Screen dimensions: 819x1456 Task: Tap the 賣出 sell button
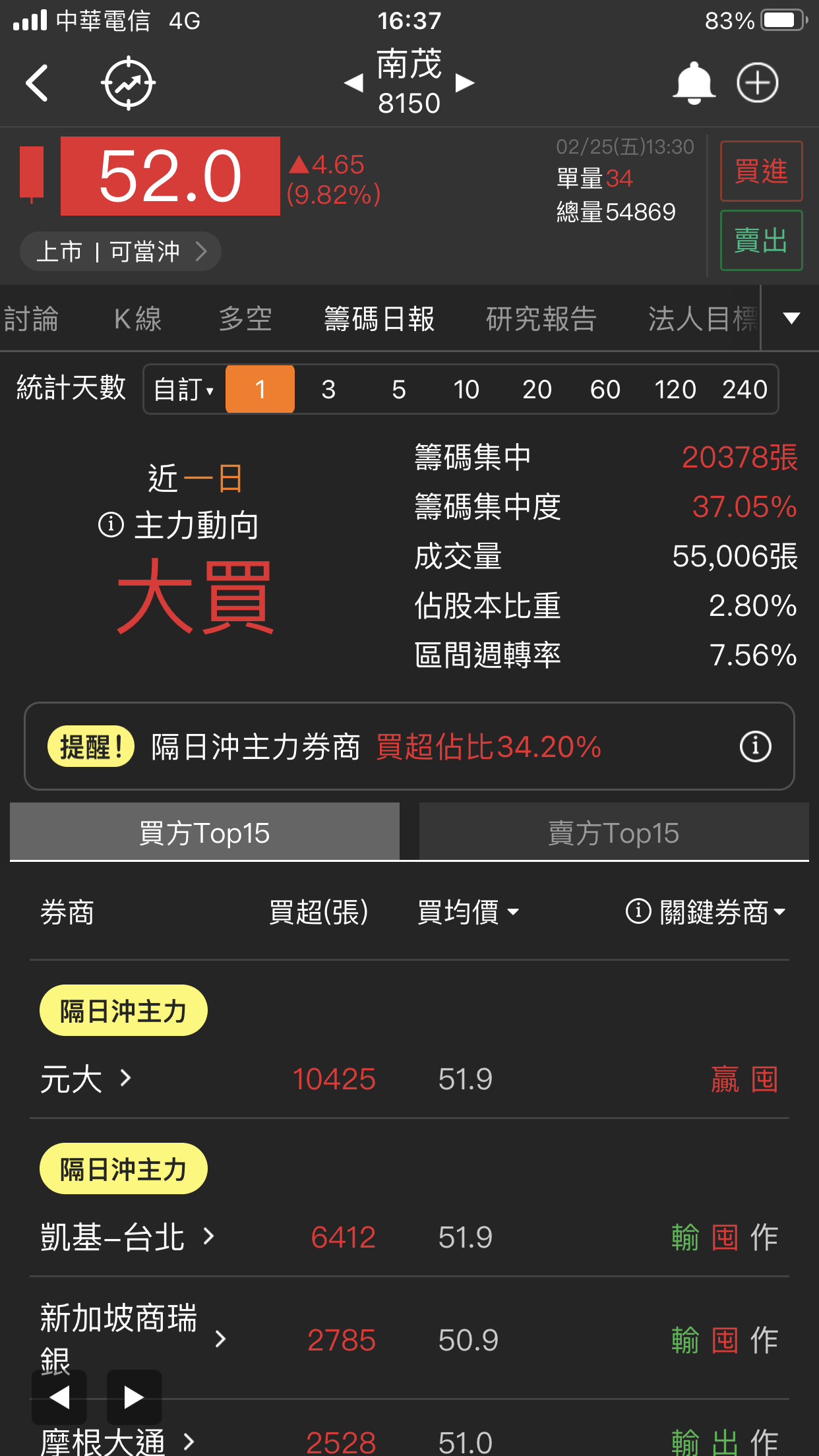coord(761,241)
